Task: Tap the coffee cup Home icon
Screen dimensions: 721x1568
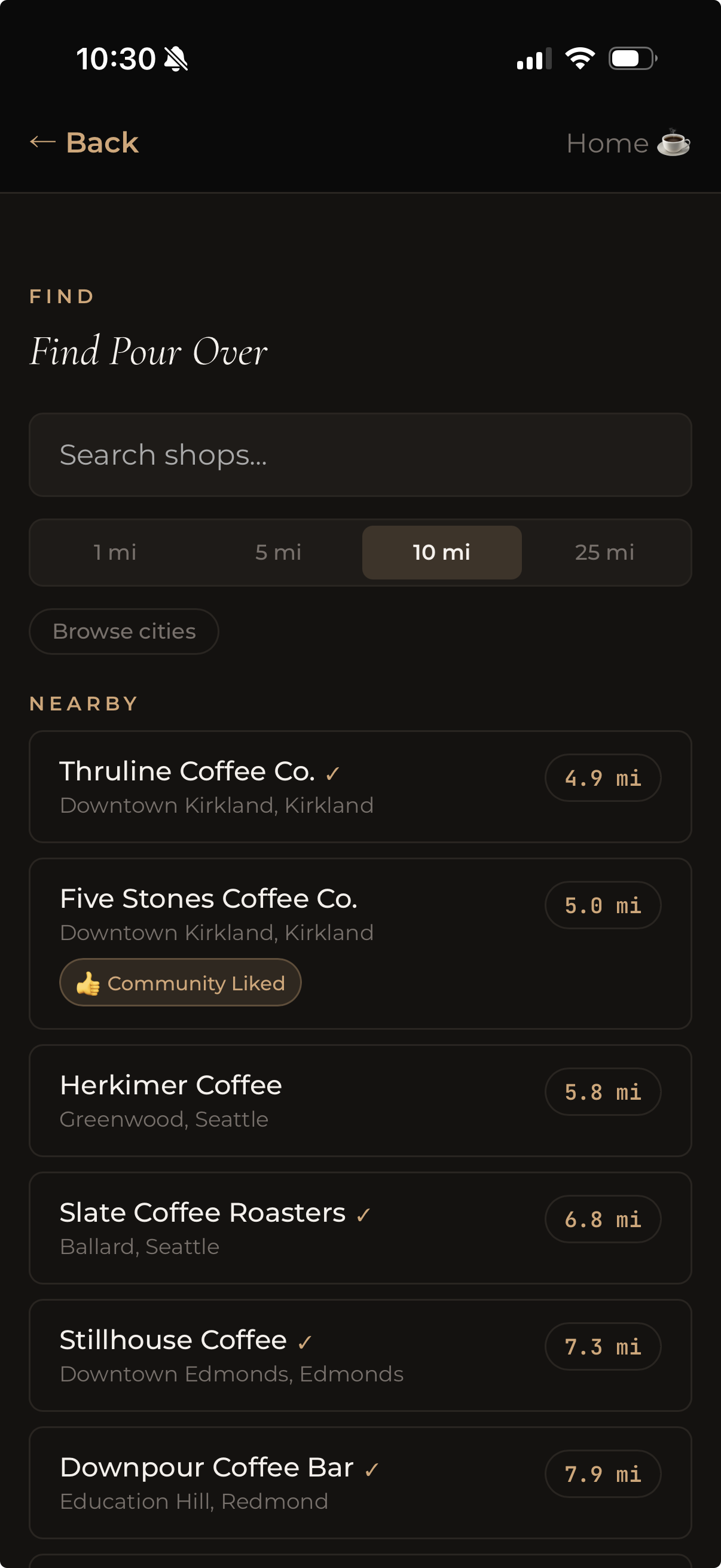Action: [x=673, y=144]
